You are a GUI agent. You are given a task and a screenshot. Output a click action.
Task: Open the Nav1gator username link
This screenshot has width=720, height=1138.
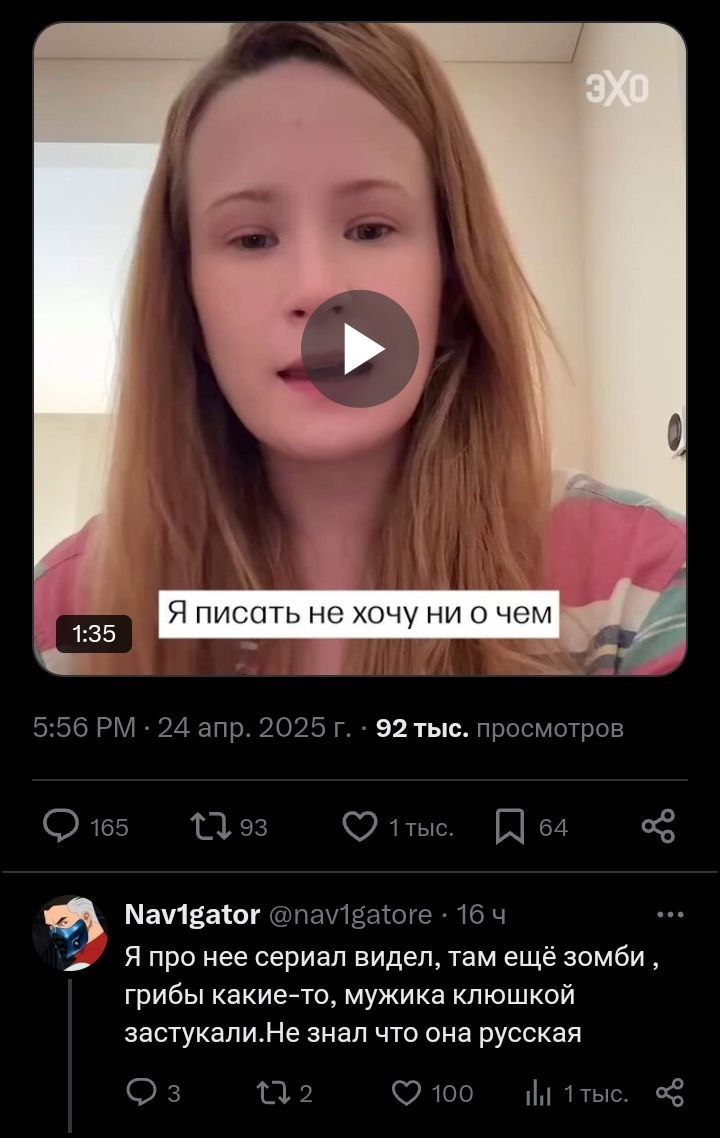click(x=192, y=914)
